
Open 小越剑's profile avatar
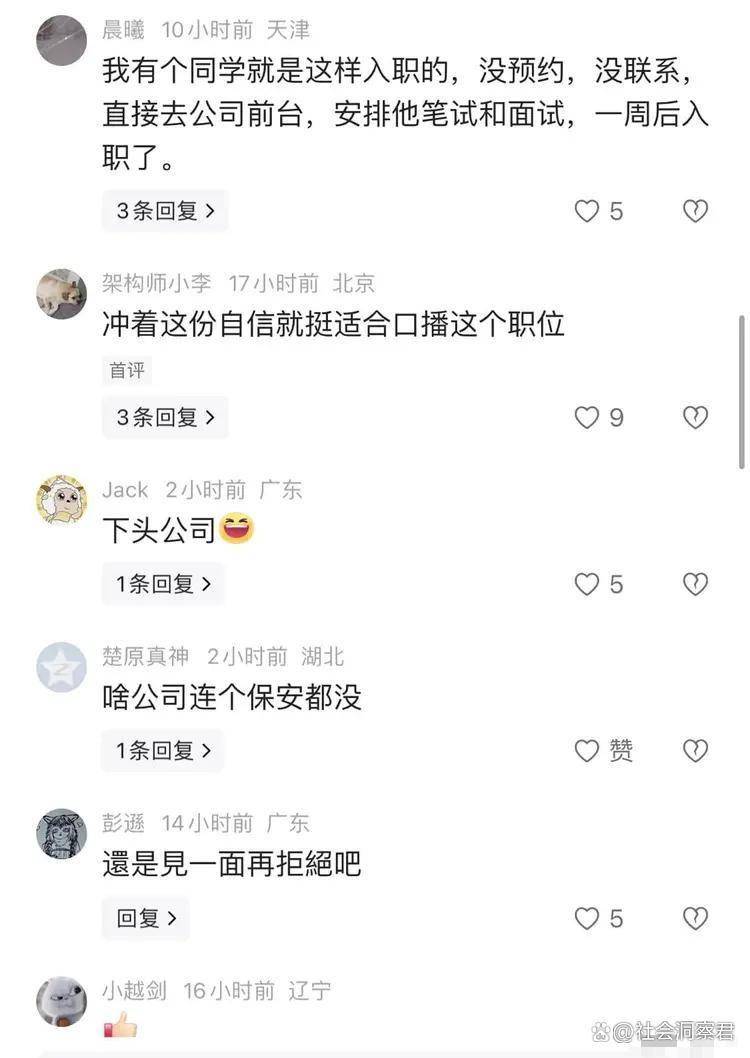(x=62, y=1001)
